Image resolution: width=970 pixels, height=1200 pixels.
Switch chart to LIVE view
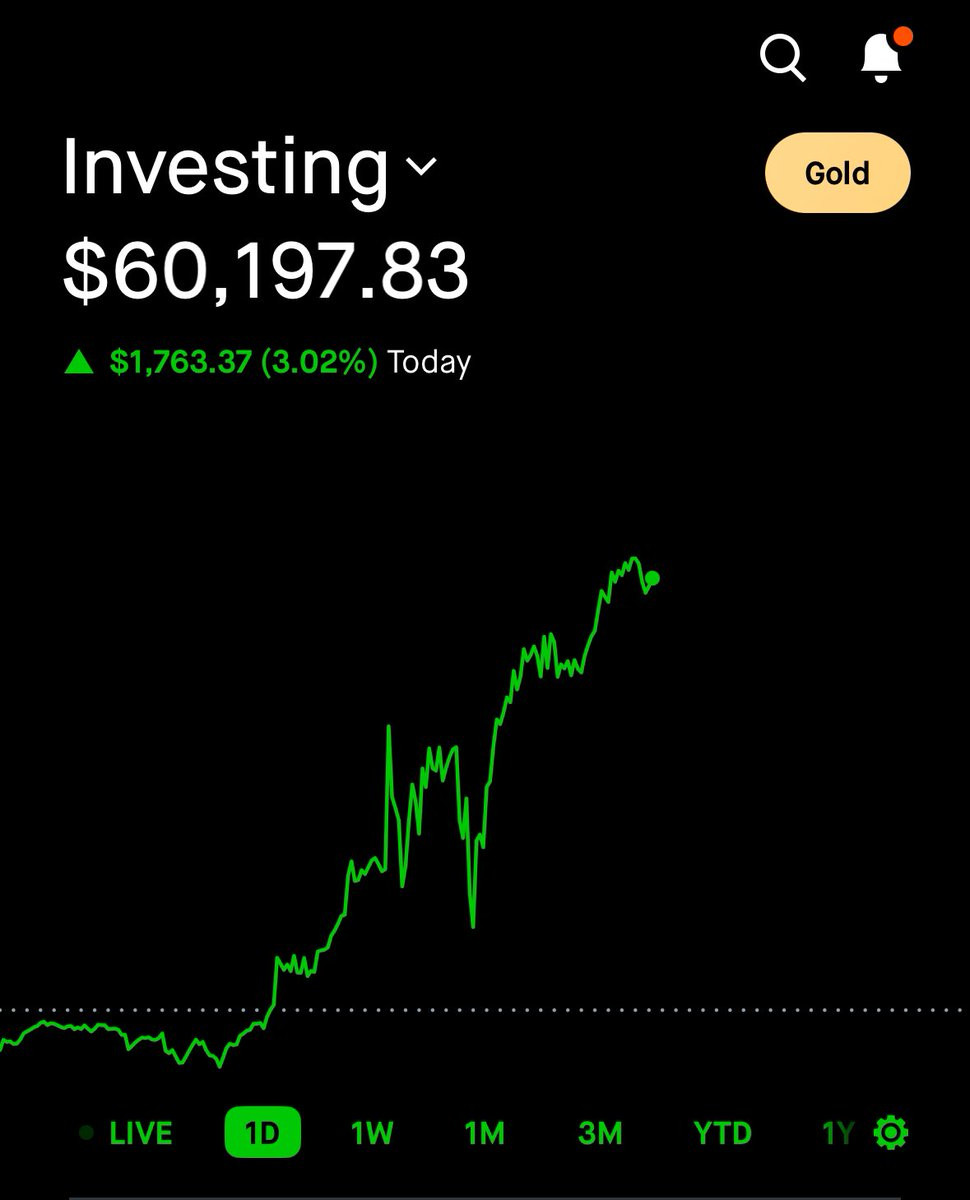[x=126, y=1133]
